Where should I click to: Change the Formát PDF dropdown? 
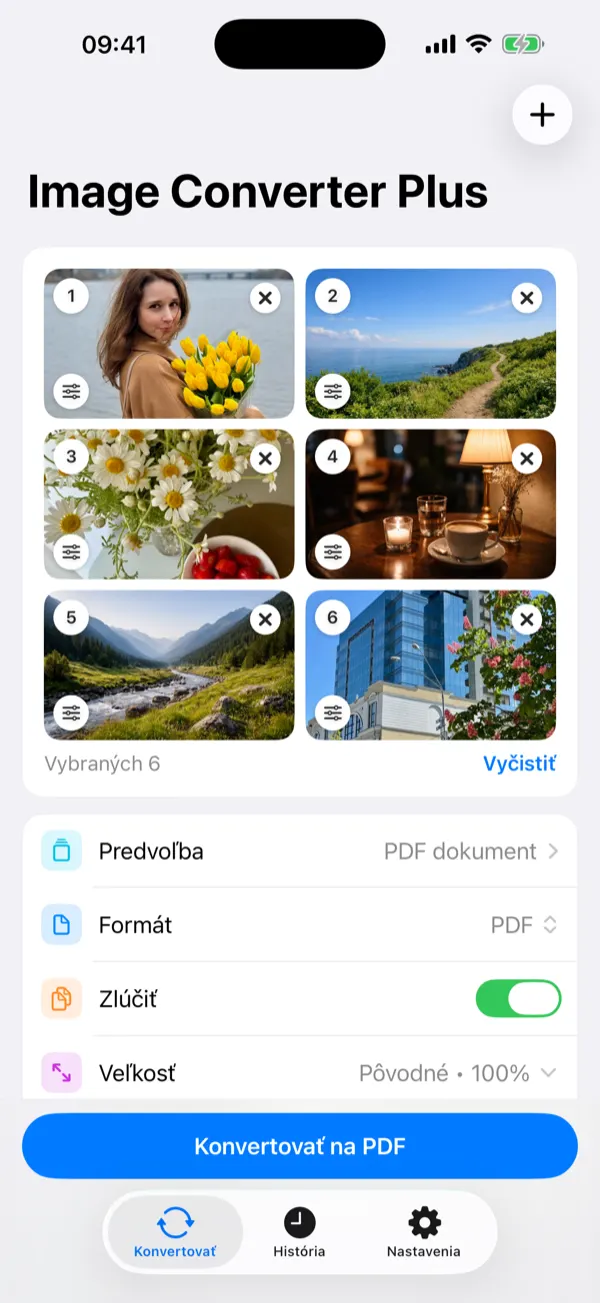coord(523,925)
